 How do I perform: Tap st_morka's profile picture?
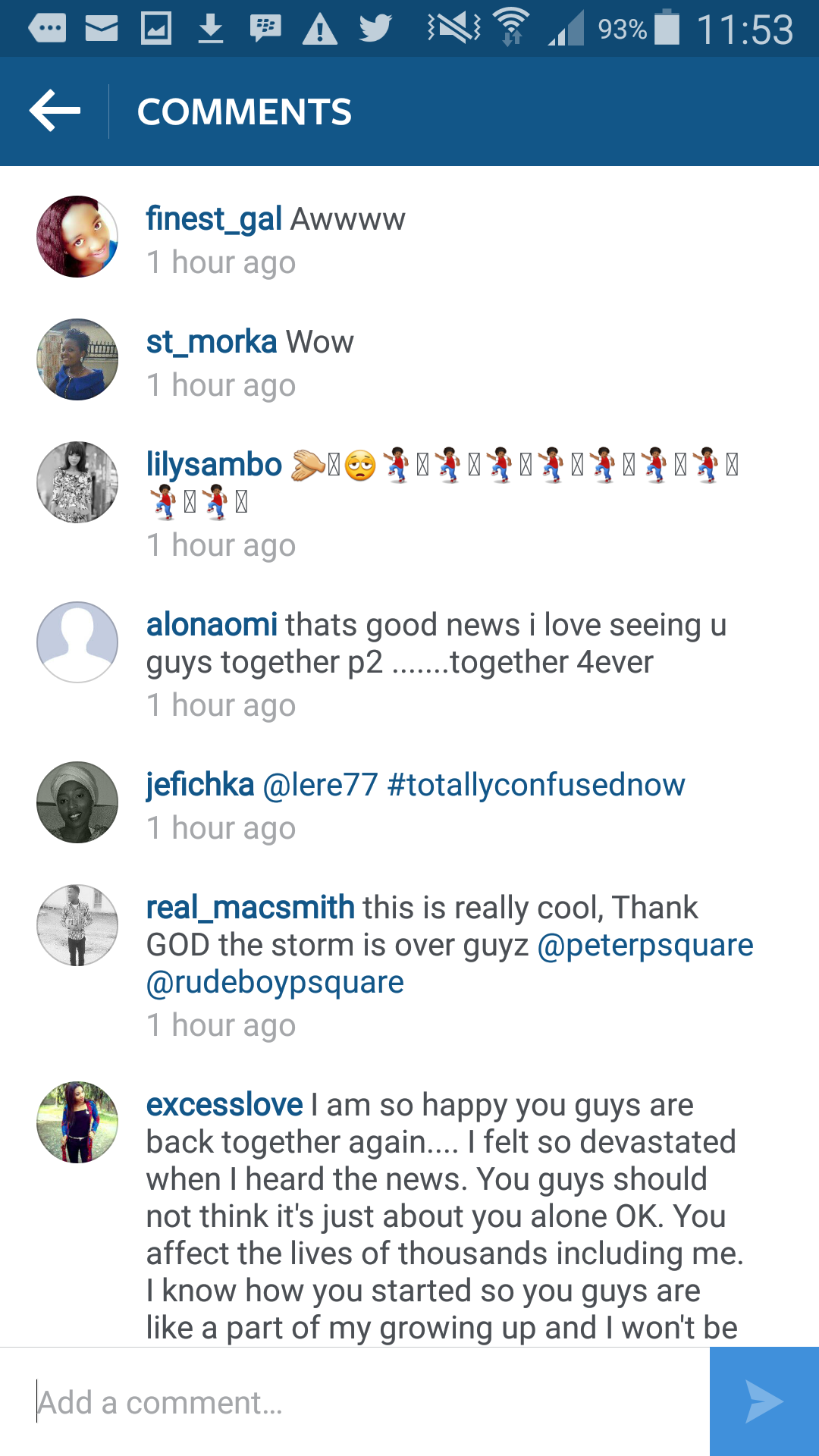click(77, 359)
